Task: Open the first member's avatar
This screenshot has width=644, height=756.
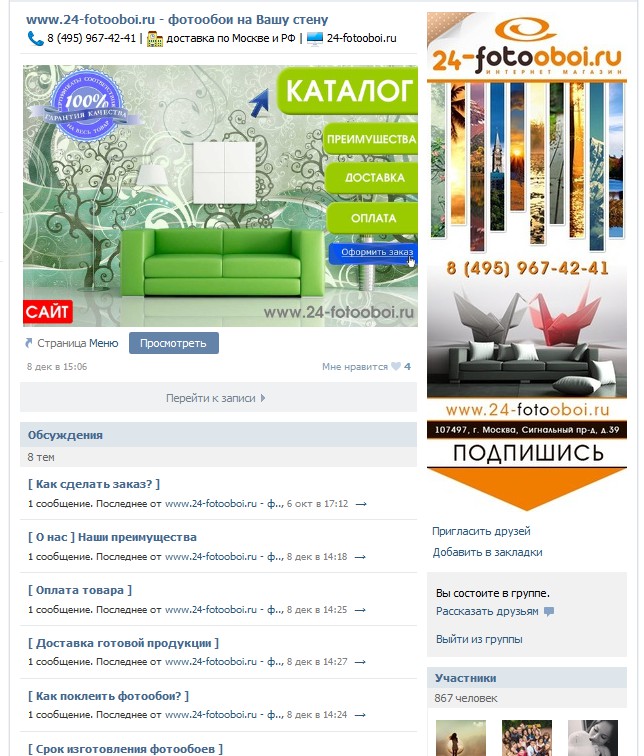Action: pos(460,738)
